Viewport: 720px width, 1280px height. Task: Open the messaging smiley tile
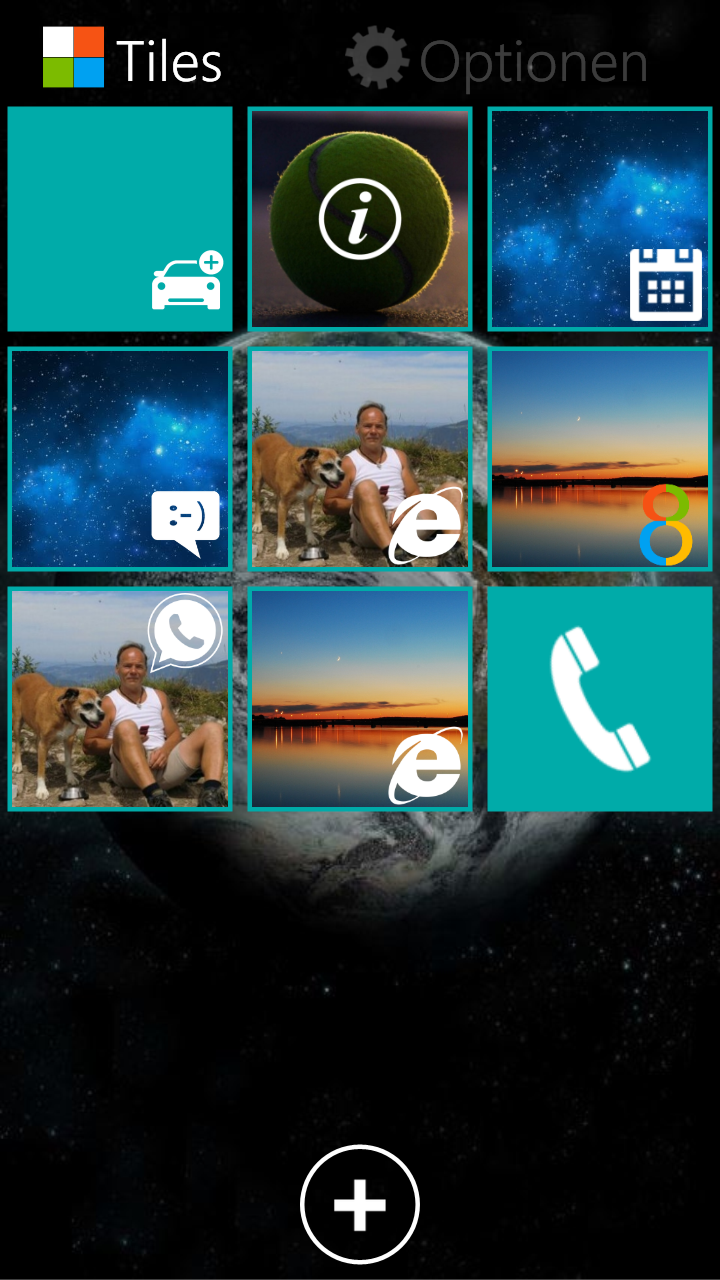tap(120, 459)
